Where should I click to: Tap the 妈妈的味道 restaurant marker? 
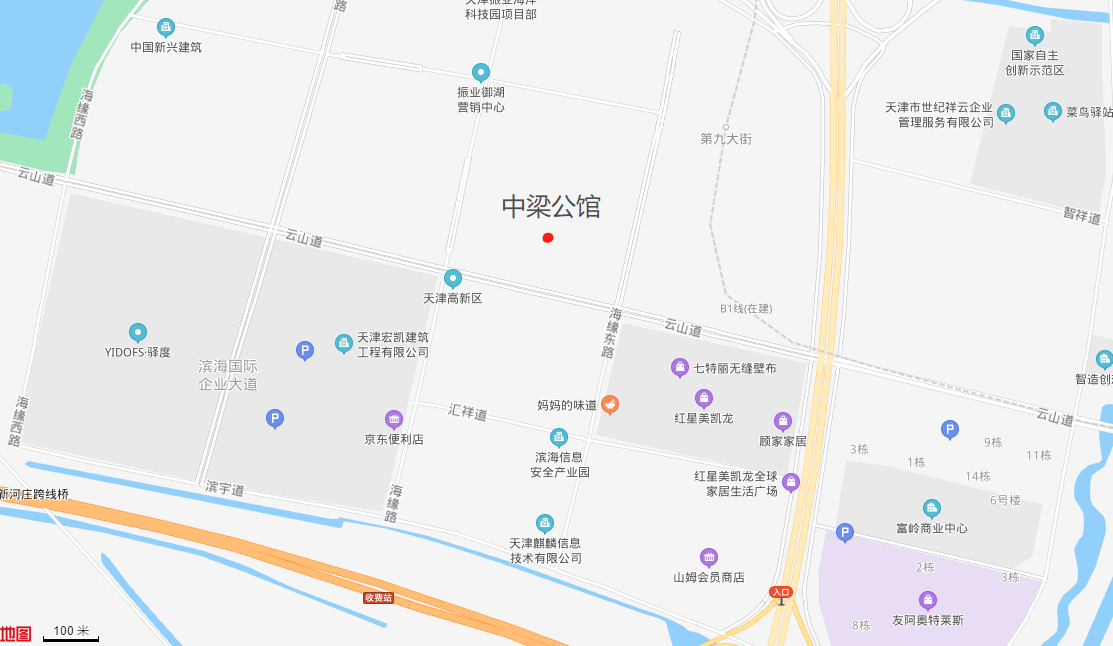point(609,405)
